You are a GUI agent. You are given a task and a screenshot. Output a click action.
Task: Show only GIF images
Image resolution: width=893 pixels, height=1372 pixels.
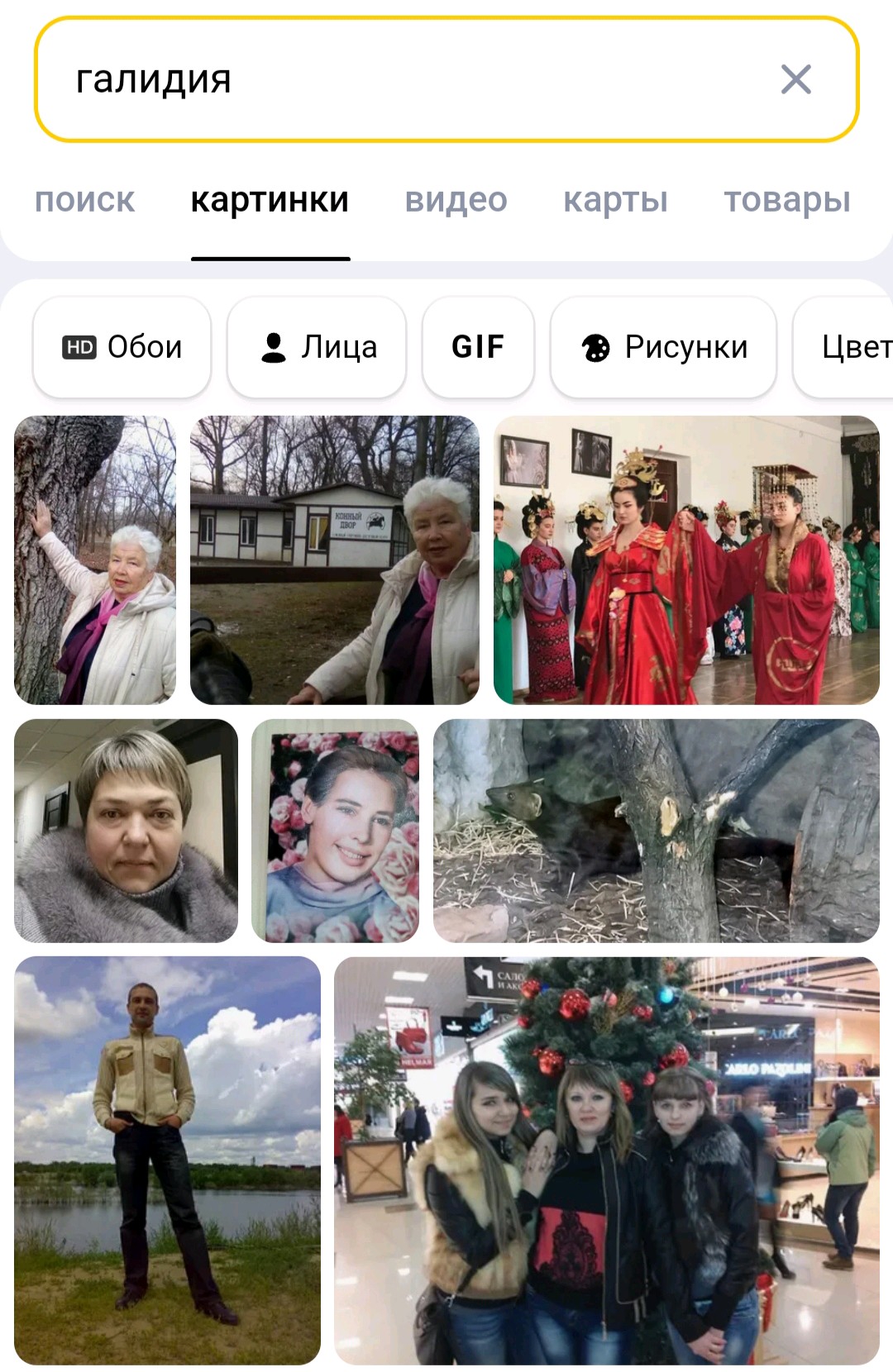(x=478, y=347)
